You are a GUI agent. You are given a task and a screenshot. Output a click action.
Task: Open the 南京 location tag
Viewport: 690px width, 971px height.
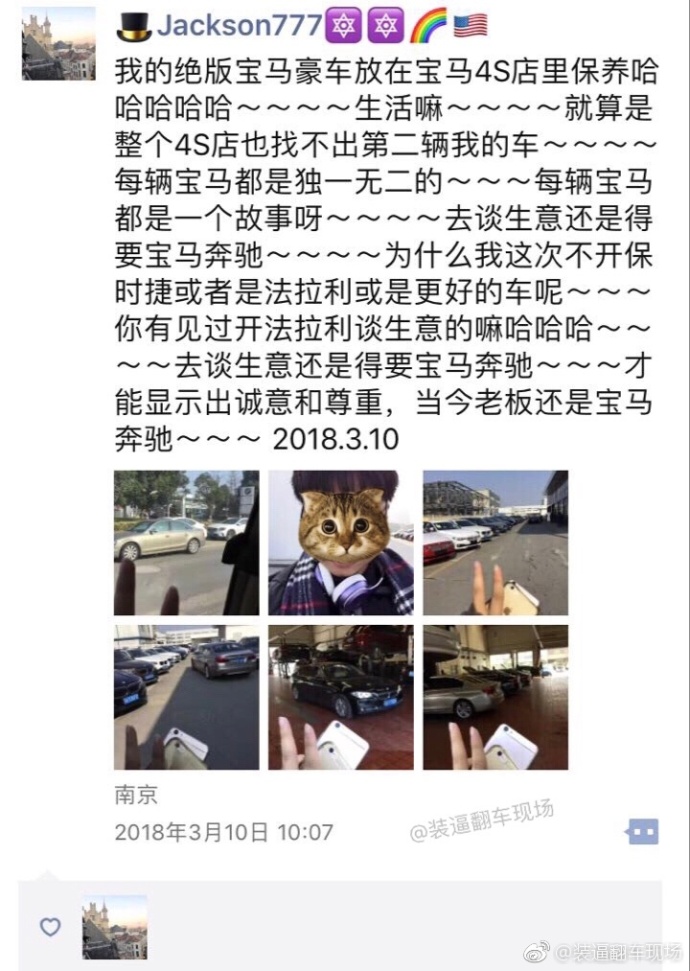(x=137, y=795)
